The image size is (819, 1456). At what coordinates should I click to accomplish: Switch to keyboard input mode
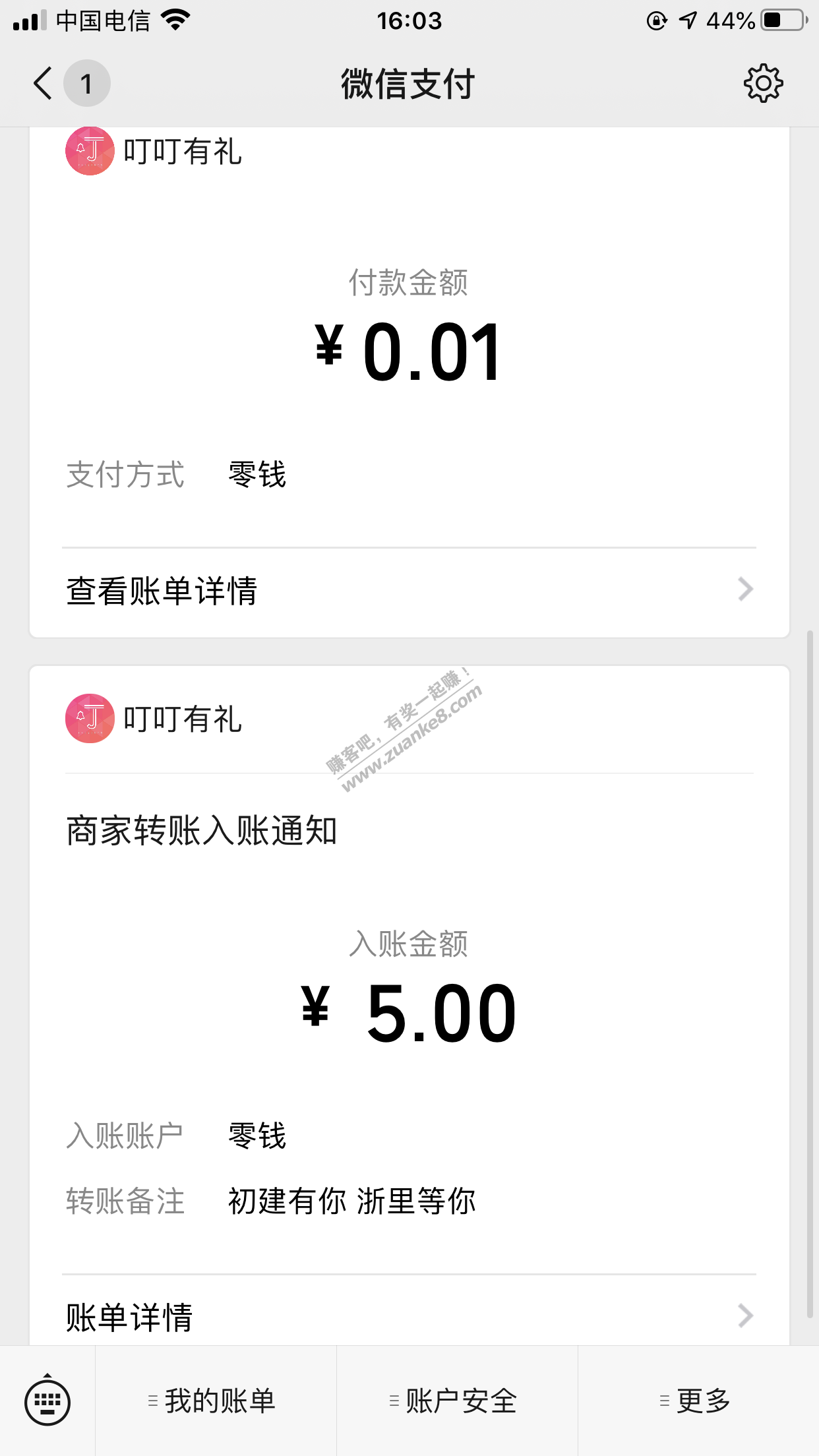click(x=47, y=1401)
